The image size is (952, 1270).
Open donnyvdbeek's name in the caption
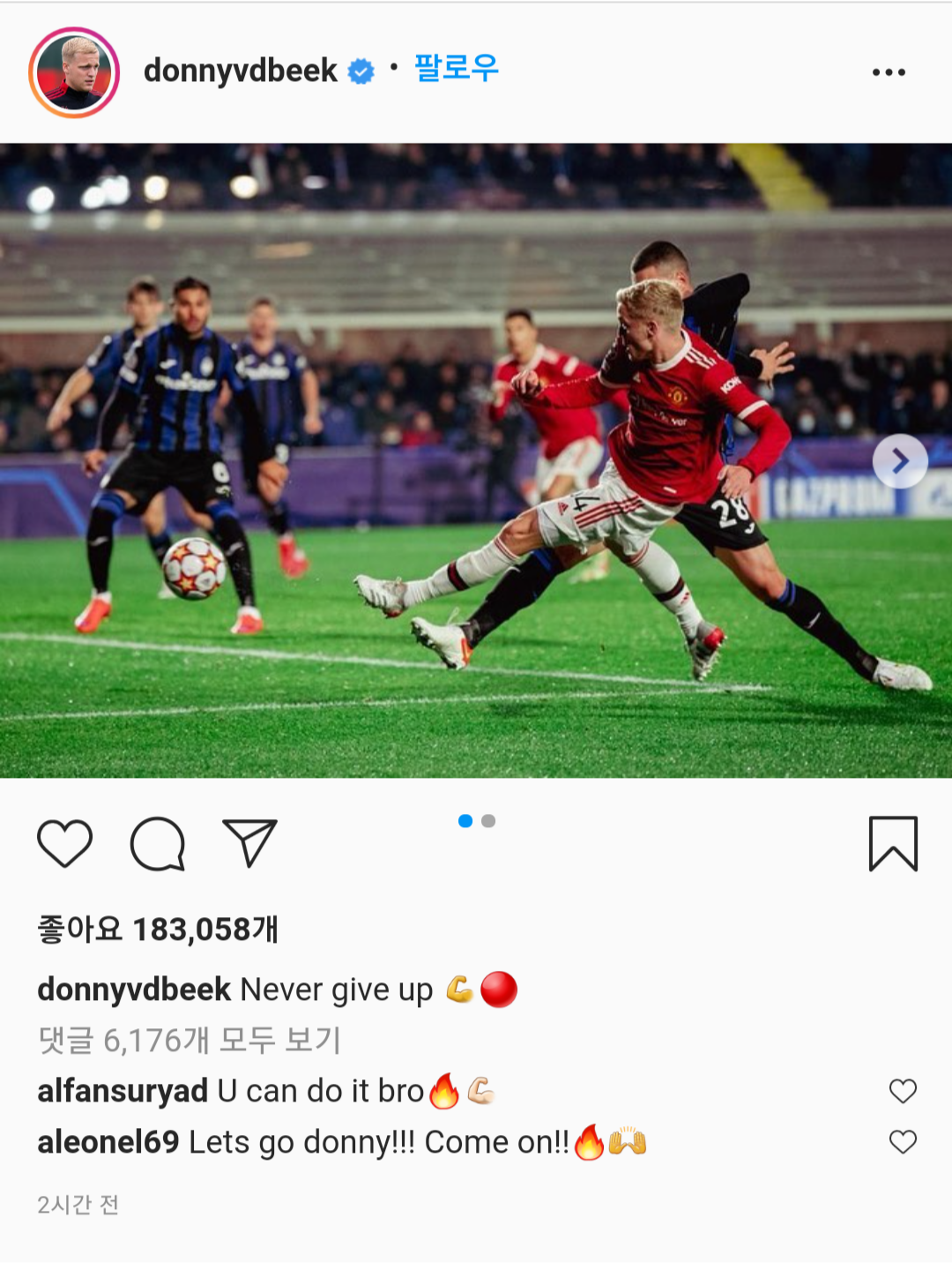(133, 990)
